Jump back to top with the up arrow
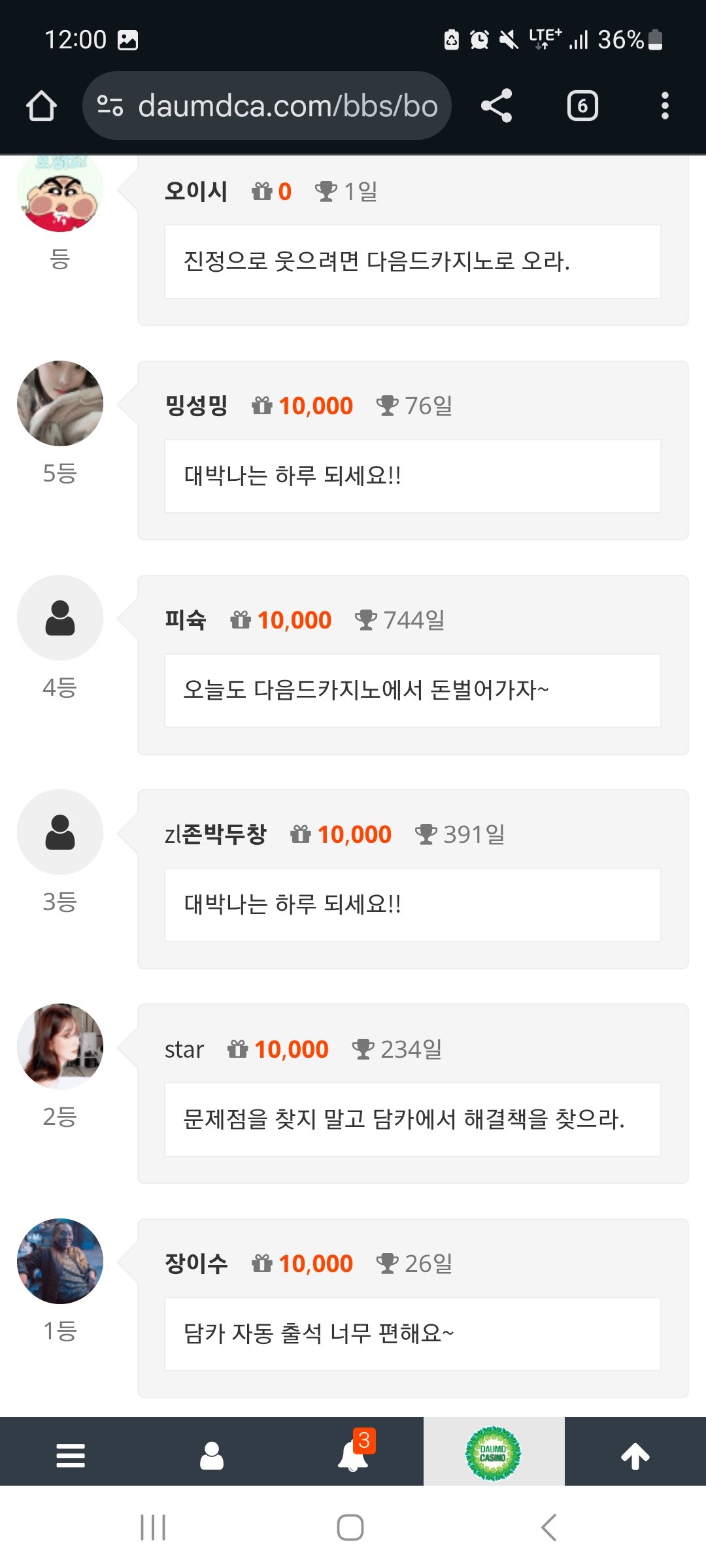 click(x=635, y=1456)
